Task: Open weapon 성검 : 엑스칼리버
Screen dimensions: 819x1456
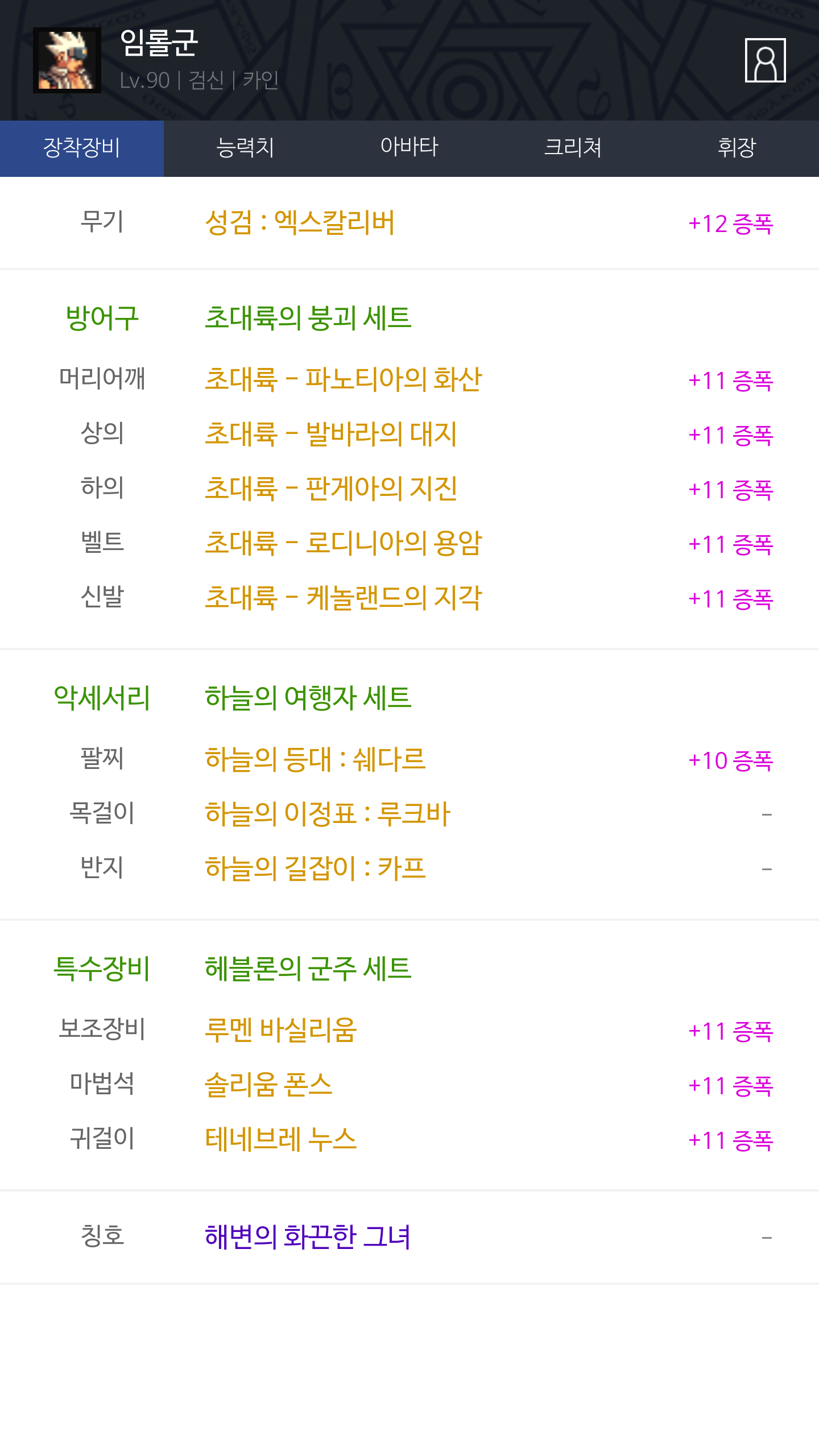Action: tap(300, 222)
